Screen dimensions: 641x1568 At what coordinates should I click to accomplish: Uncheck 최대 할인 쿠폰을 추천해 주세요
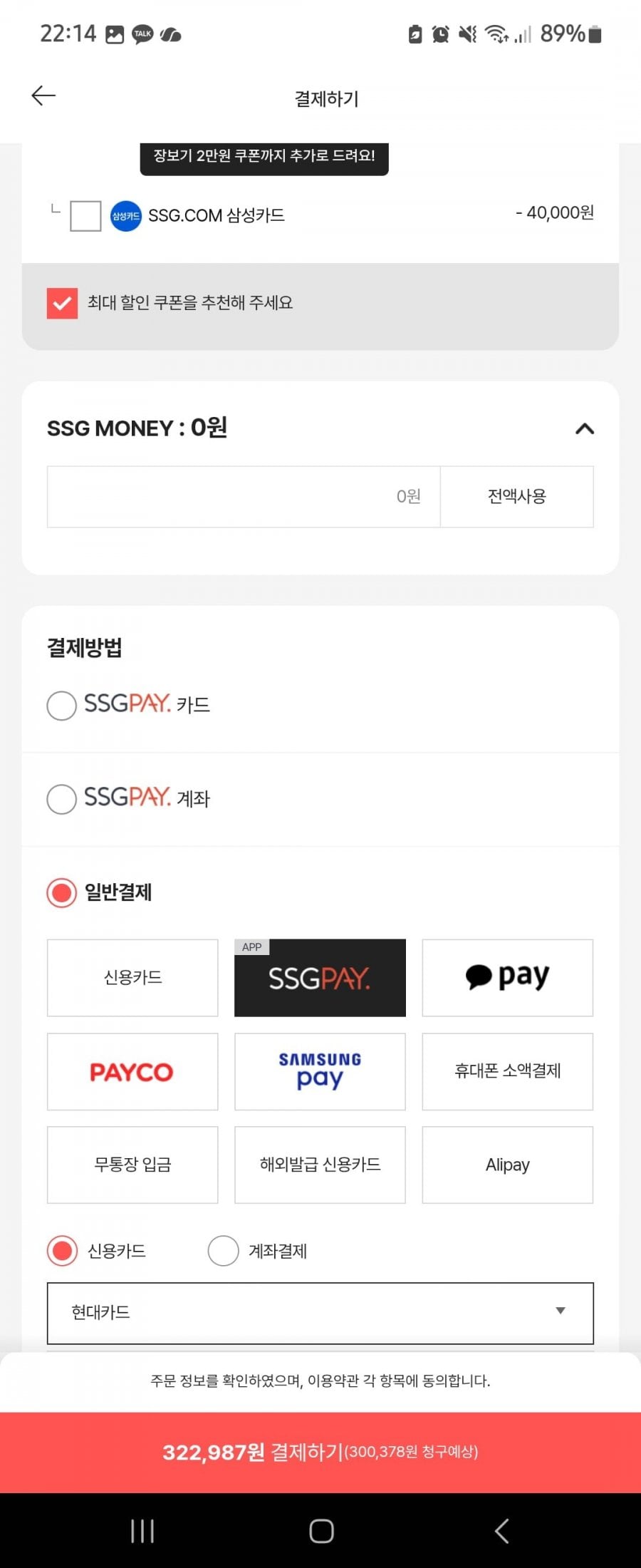pos(62,303)
